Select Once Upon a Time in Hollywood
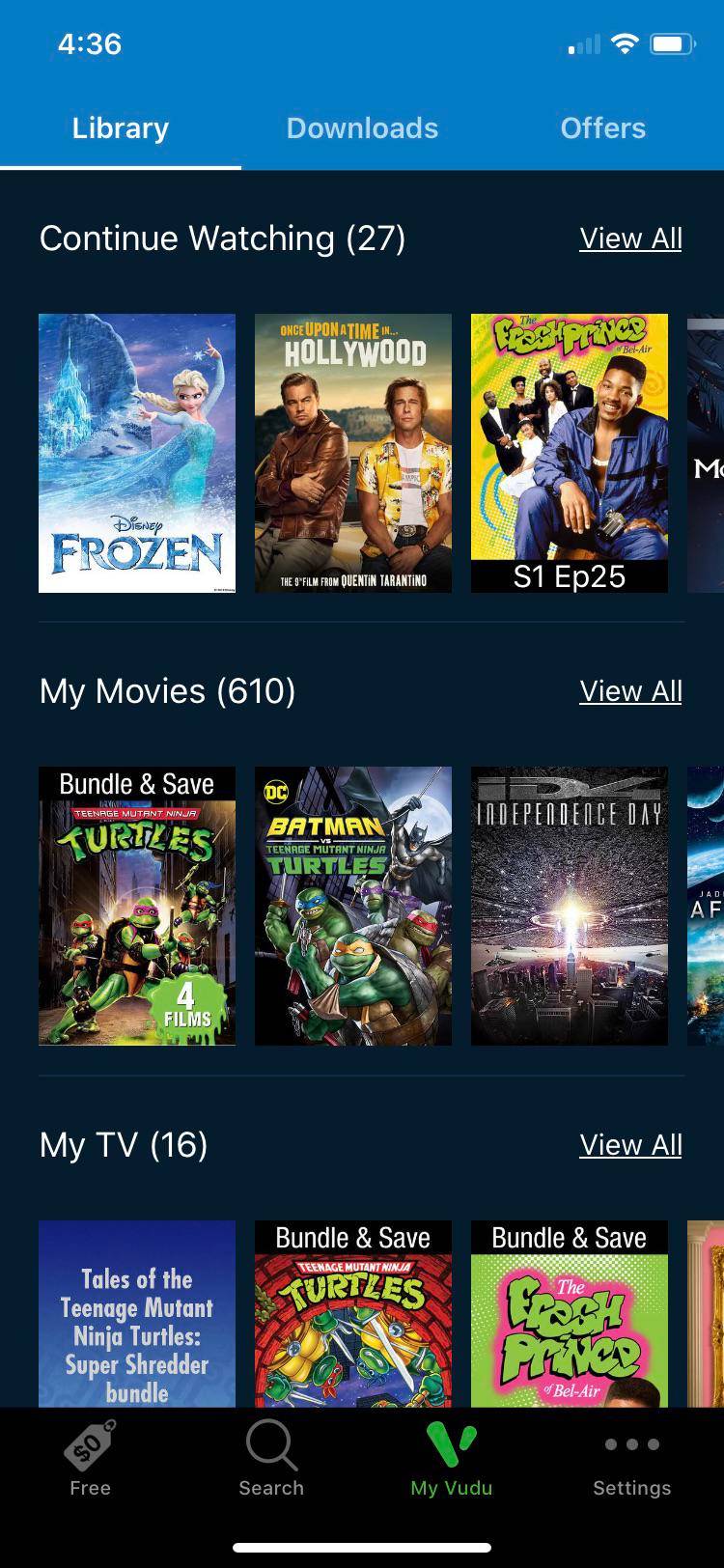724x1568 pixels. [352, 453]
